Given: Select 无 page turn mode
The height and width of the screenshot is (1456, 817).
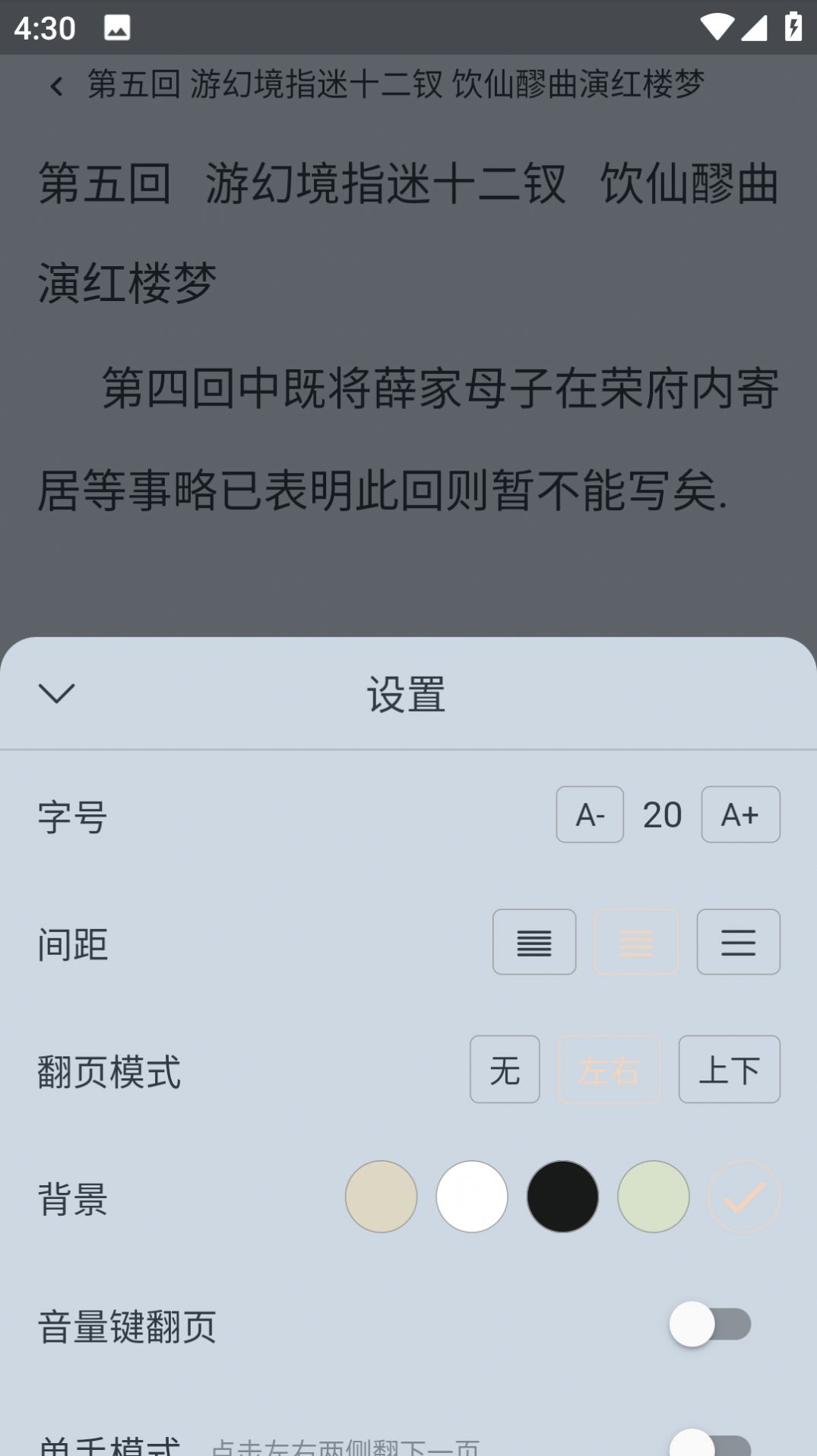Looking at the screenshot, I should pos(505,1069).
